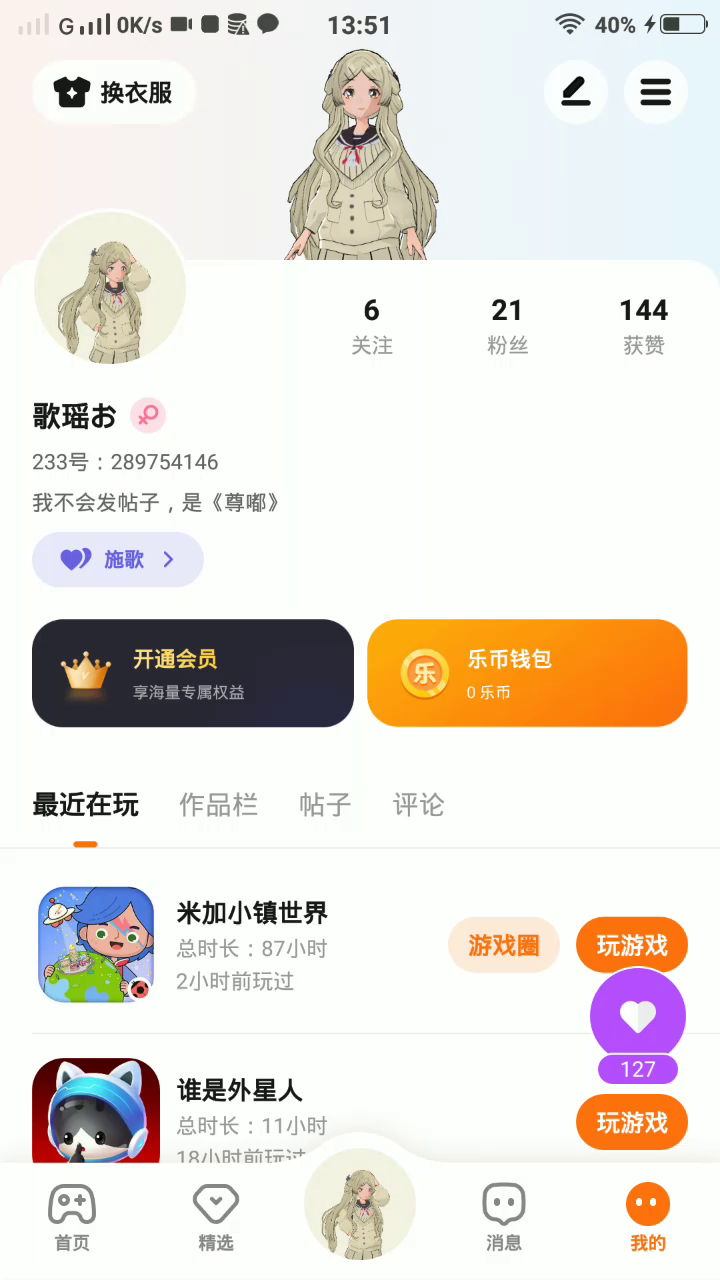
Task: Tap 玩游戏 for 米加小镇世界
Action: [631, 944]
